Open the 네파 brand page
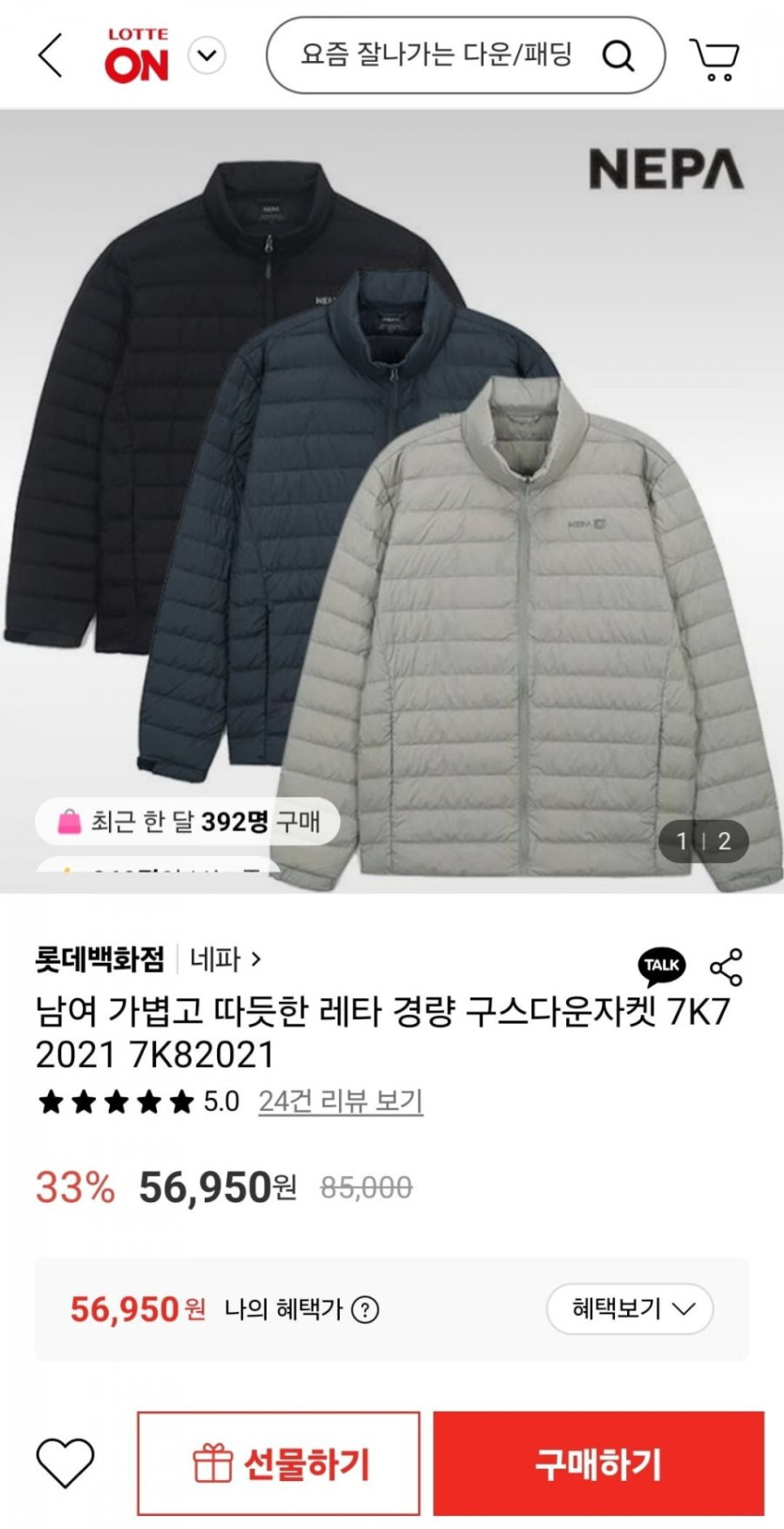The width and height of the screenshot is (784, 1529). (225, 959)
